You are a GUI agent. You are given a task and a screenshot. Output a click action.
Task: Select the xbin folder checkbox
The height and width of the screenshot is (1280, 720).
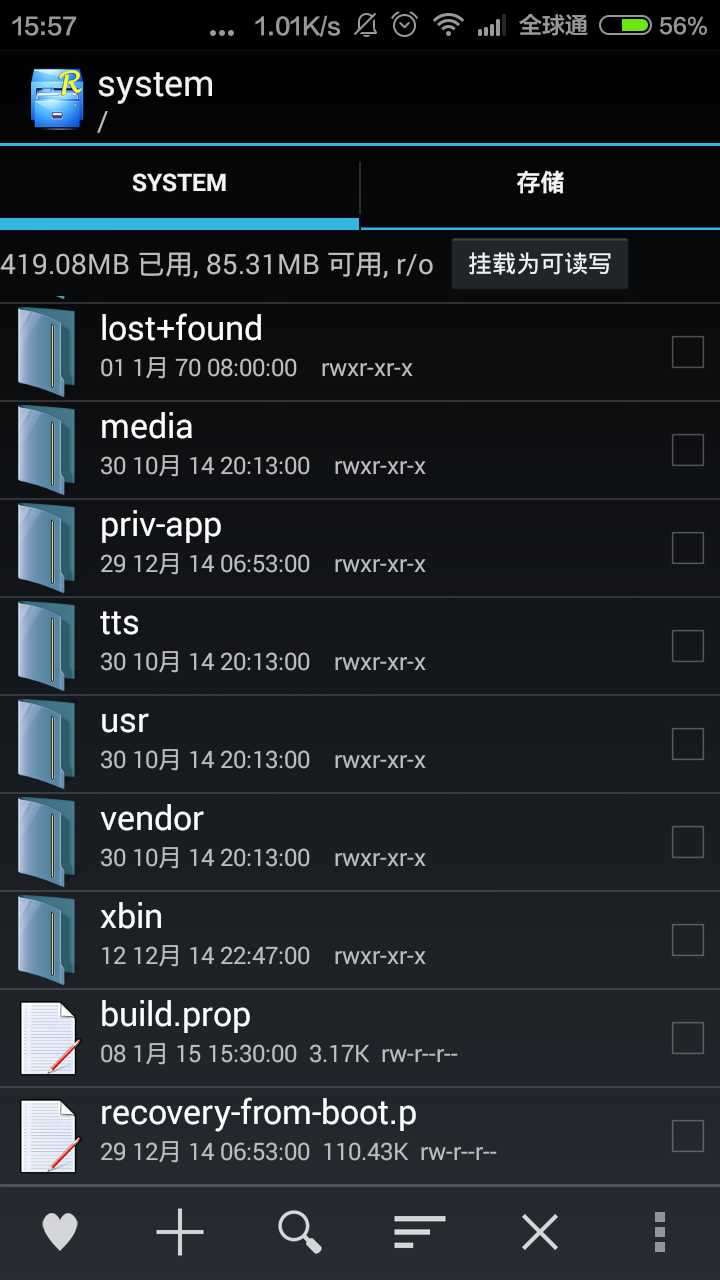point(687,940)
